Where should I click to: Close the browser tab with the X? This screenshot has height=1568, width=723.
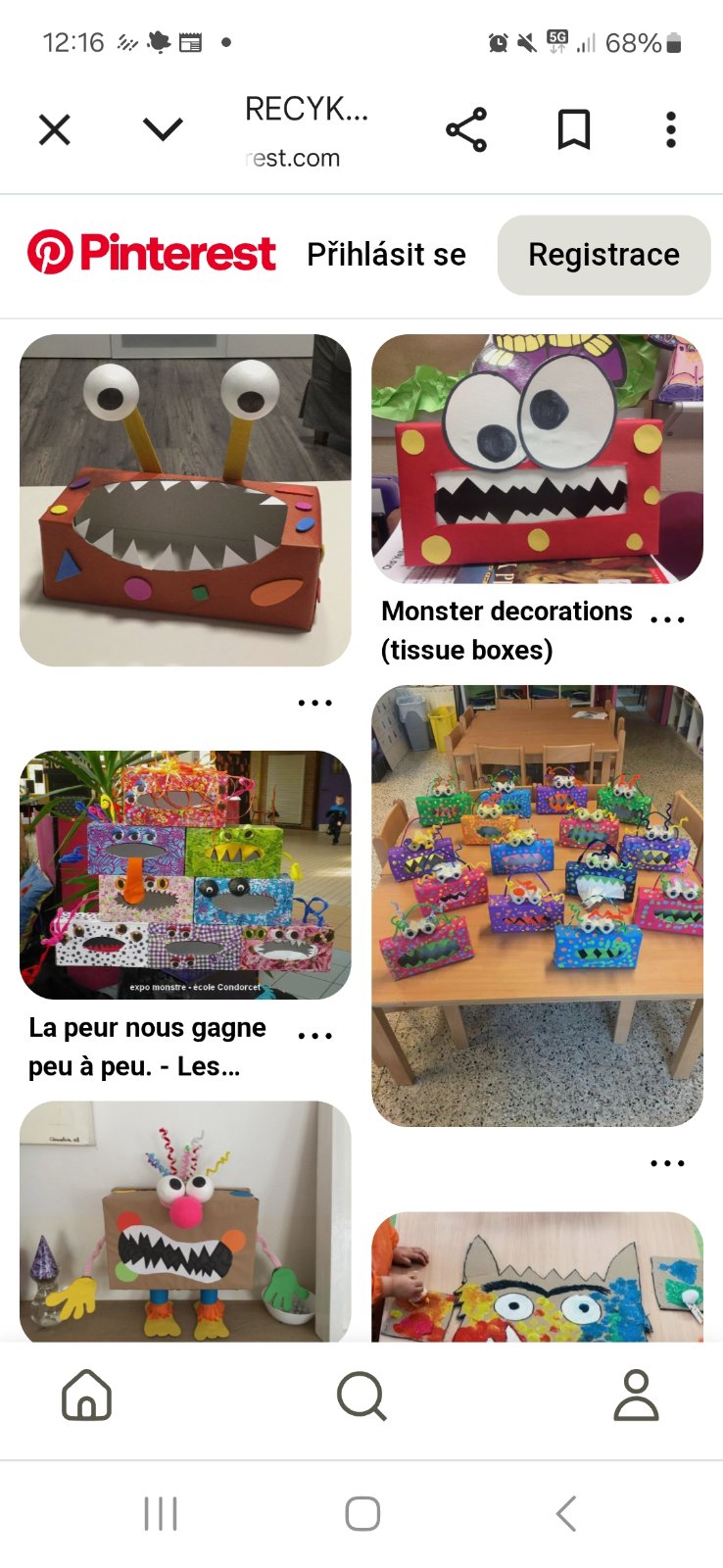pos(55,129)
